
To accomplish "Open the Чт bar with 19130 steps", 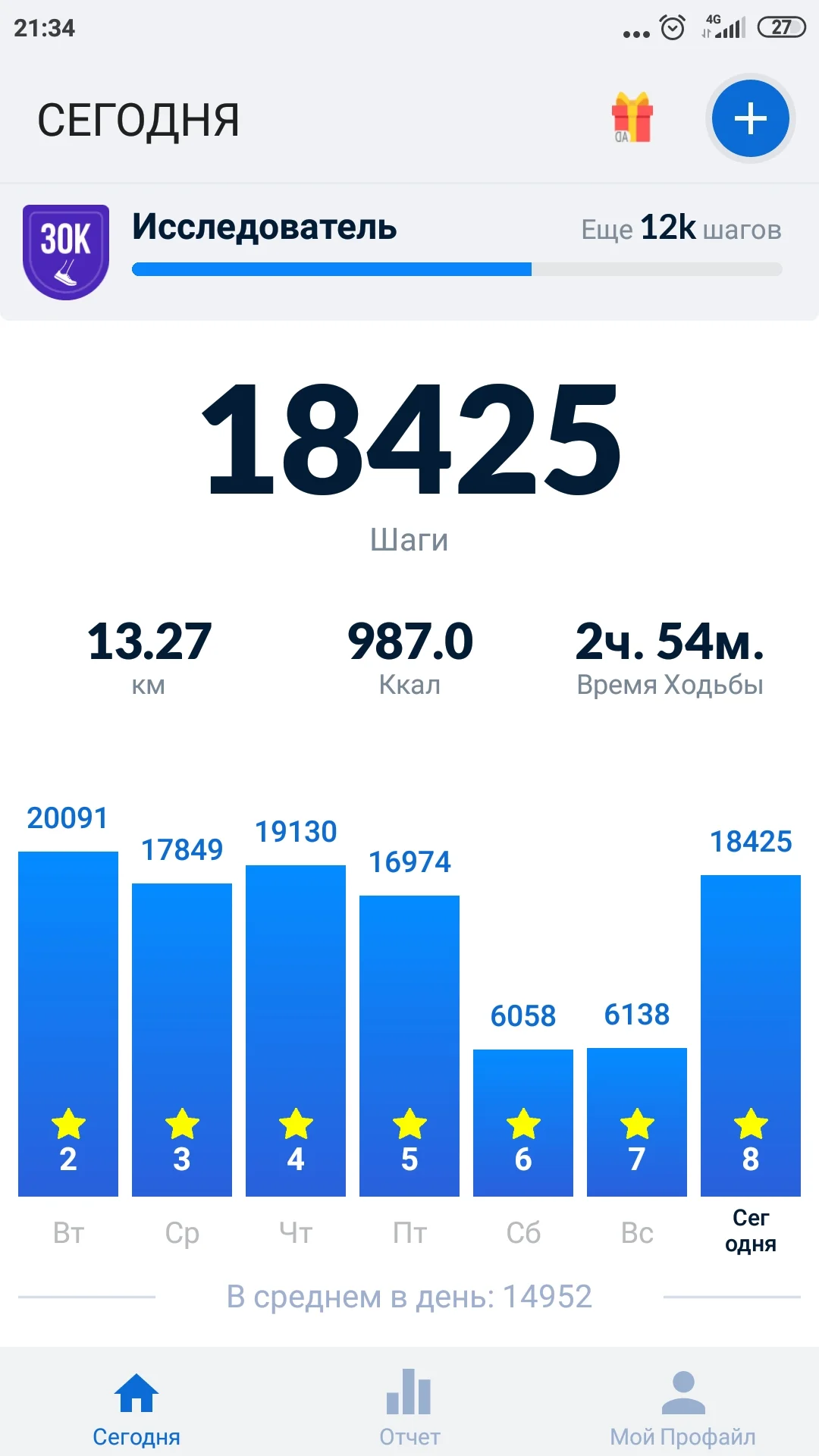I will pos(296,1031).
